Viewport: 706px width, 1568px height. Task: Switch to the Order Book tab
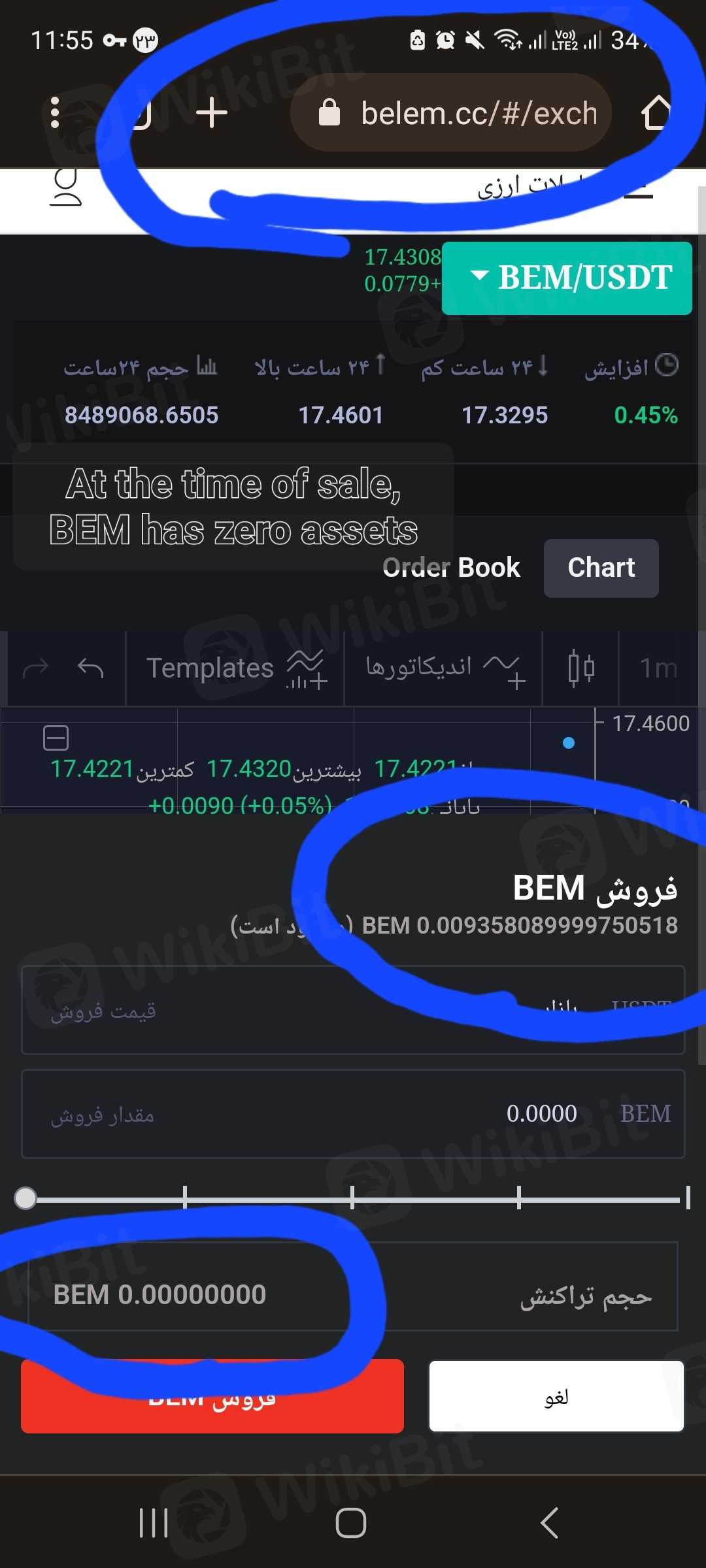click(x=451, y=568)
